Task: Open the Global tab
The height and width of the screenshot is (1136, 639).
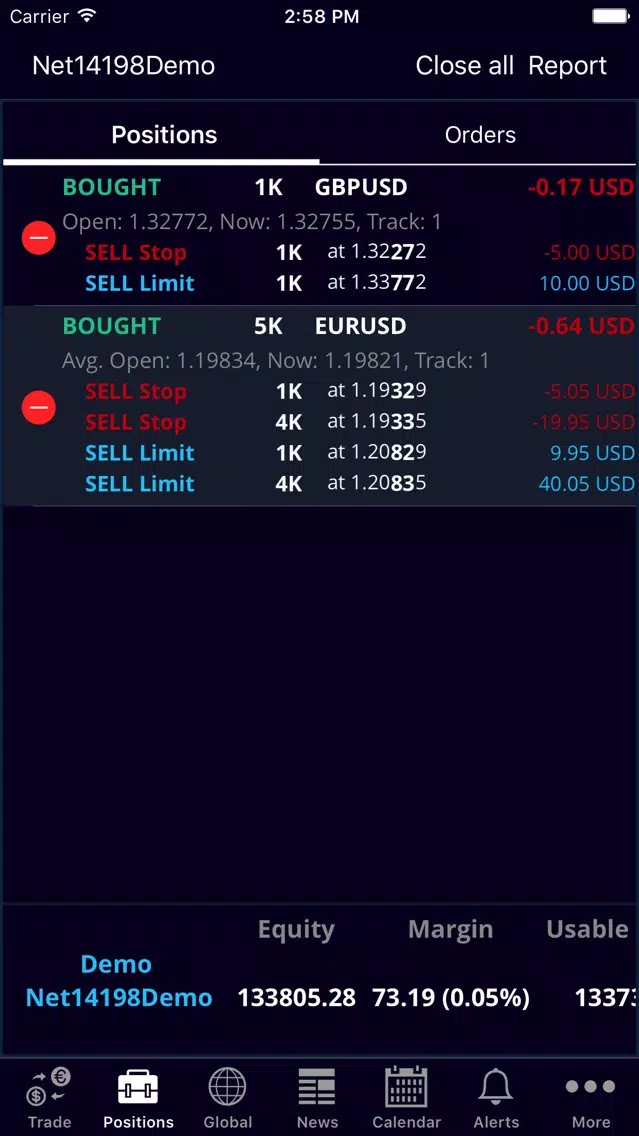Action: click(x=227, y=1098)
